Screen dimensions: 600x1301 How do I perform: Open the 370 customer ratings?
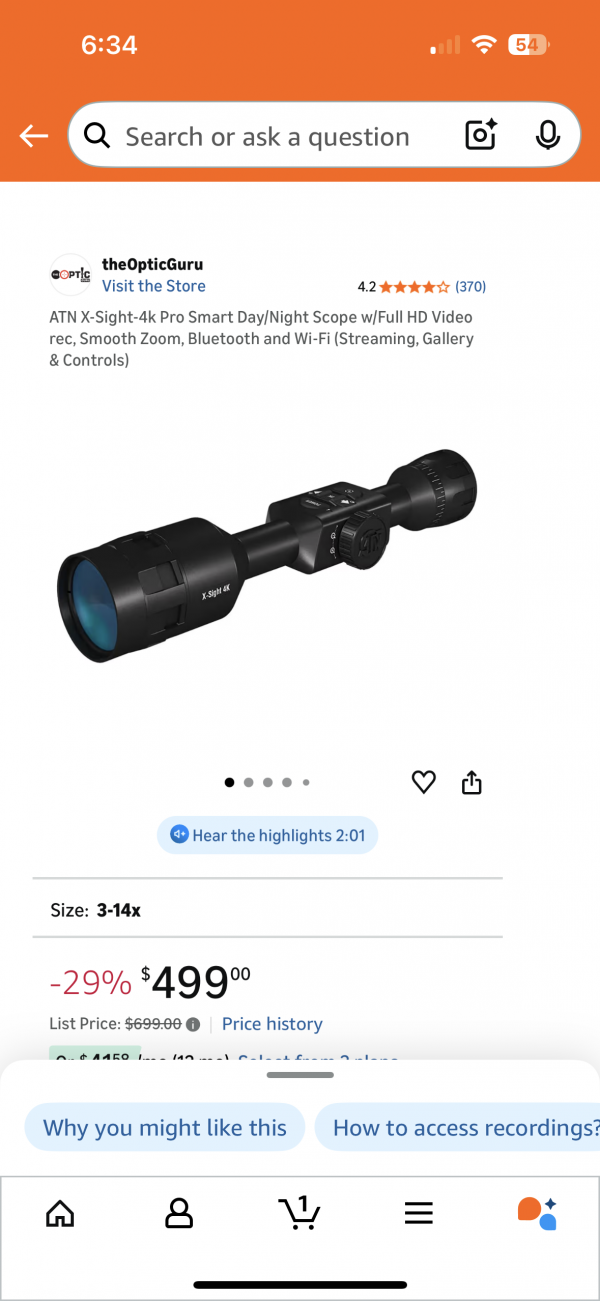pos(470,287)
